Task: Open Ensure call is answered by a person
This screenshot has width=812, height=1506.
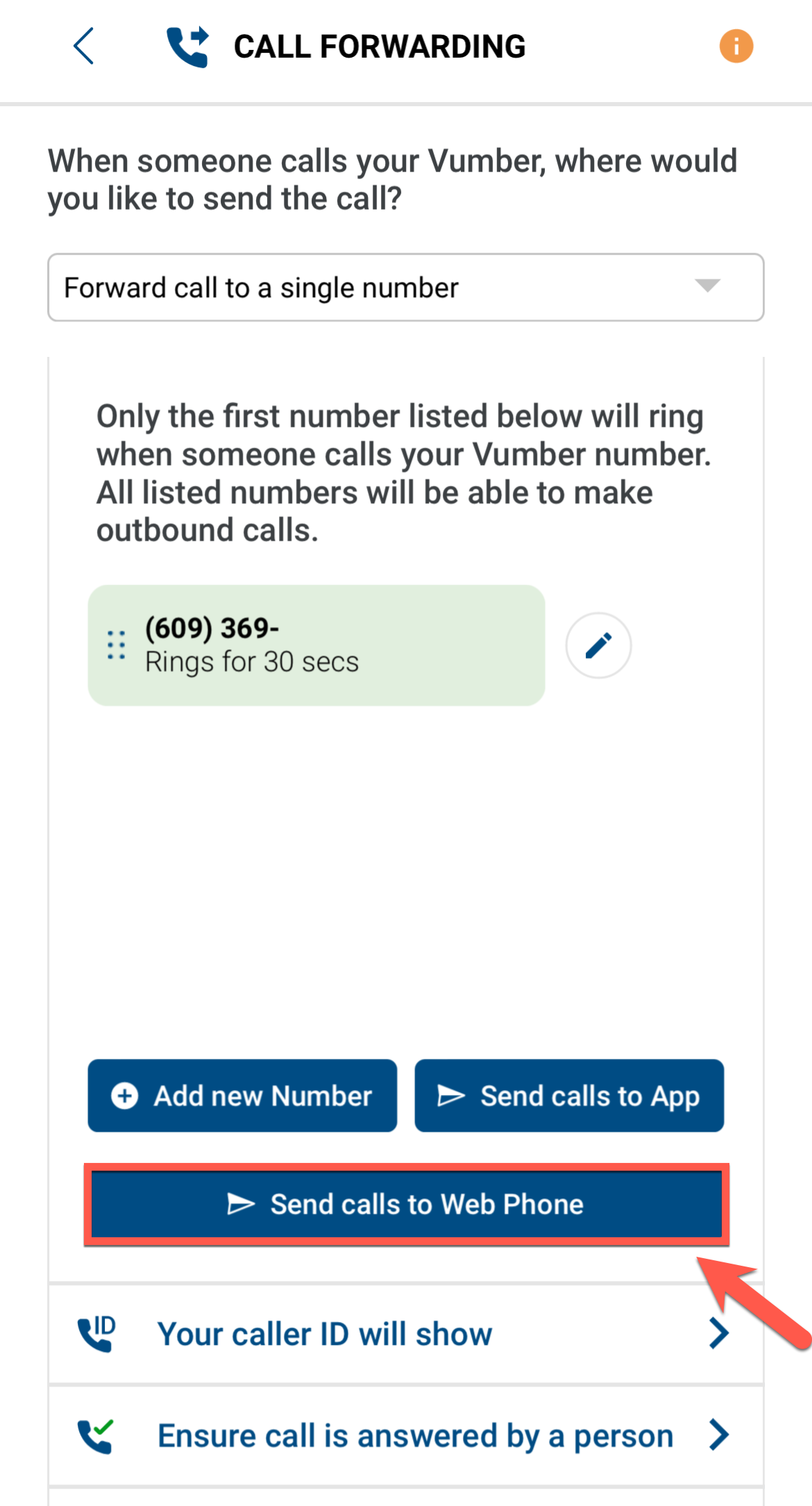Action: point(405,1436)
